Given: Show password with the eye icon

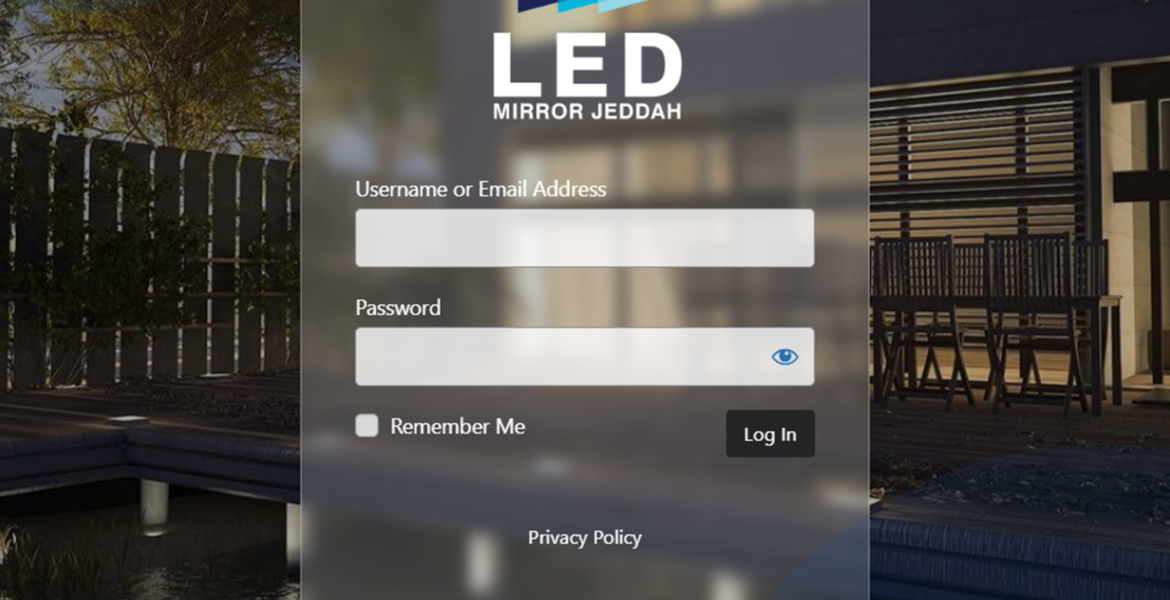Looking at the screenshot, I should tap(785, 357).
